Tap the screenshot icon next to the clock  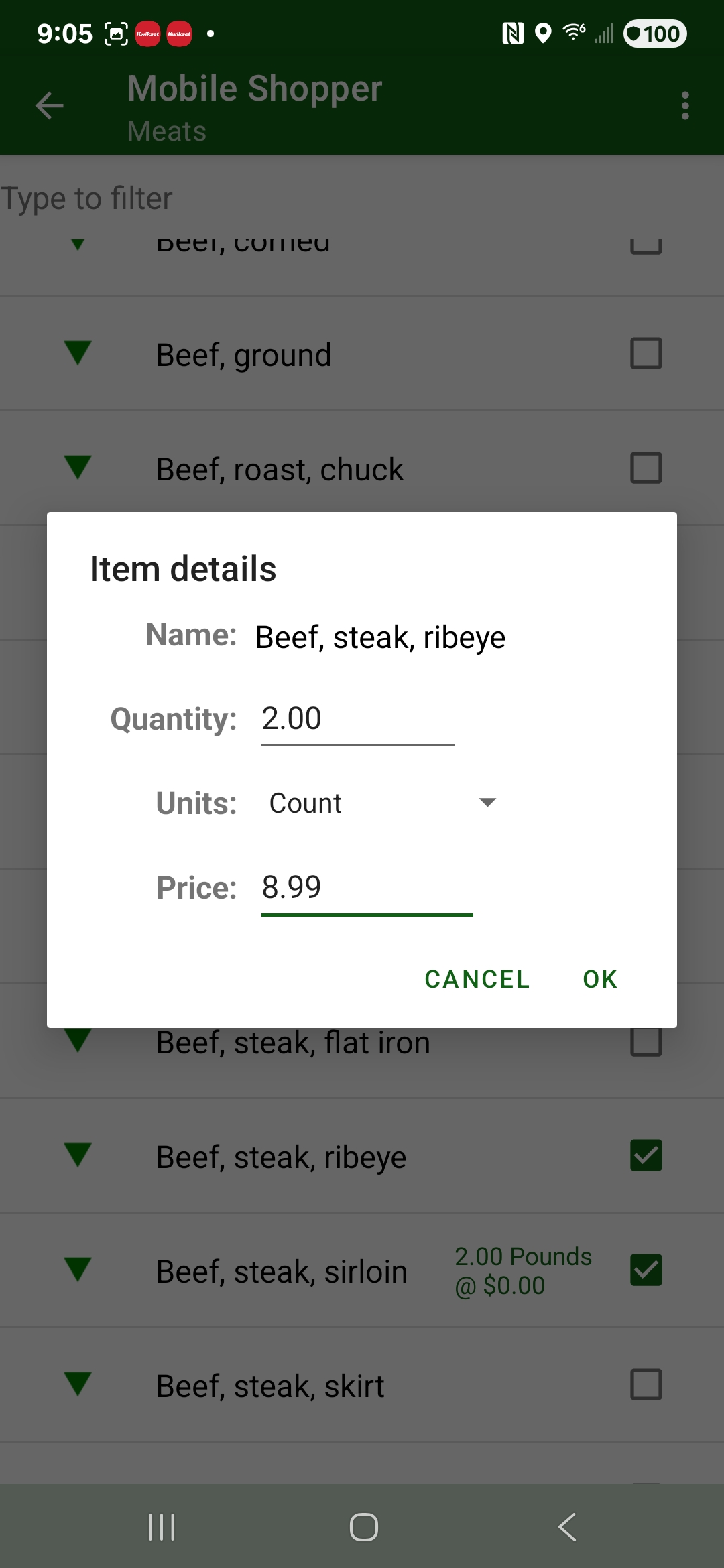(115, 33)
